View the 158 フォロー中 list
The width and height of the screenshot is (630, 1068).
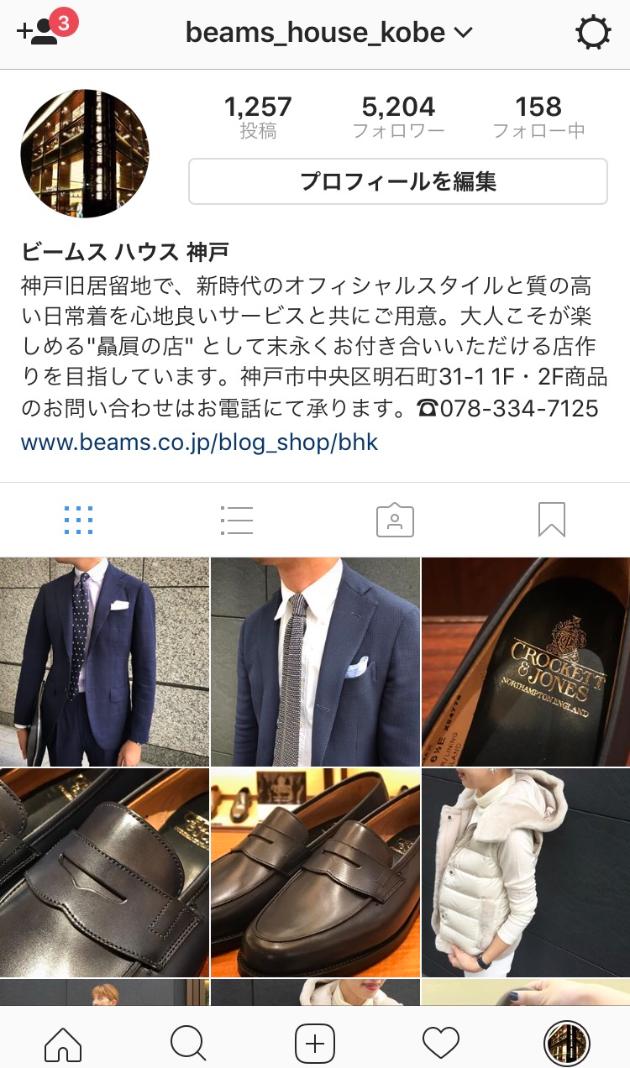[x=538, y=117]
